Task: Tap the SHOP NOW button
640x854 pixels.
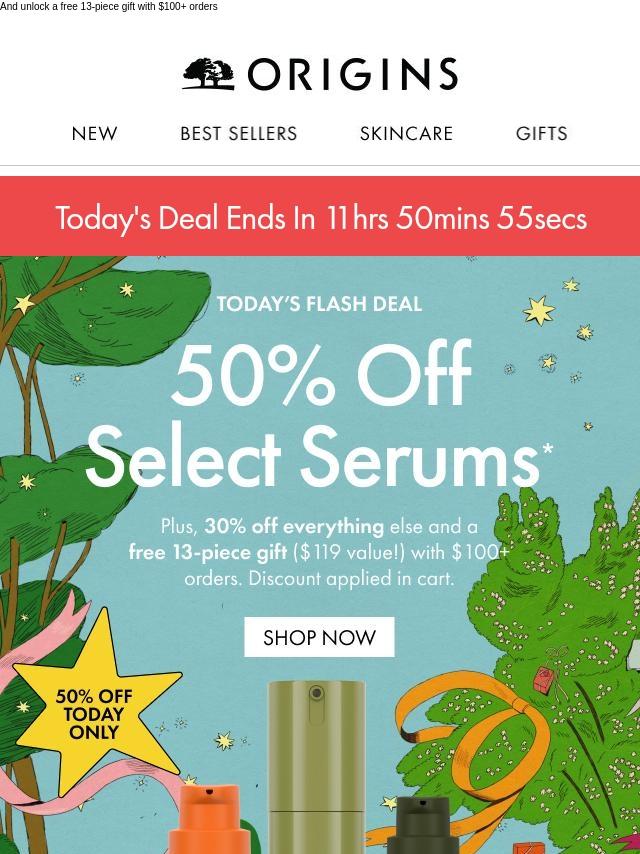Action: tap(319, 637)
